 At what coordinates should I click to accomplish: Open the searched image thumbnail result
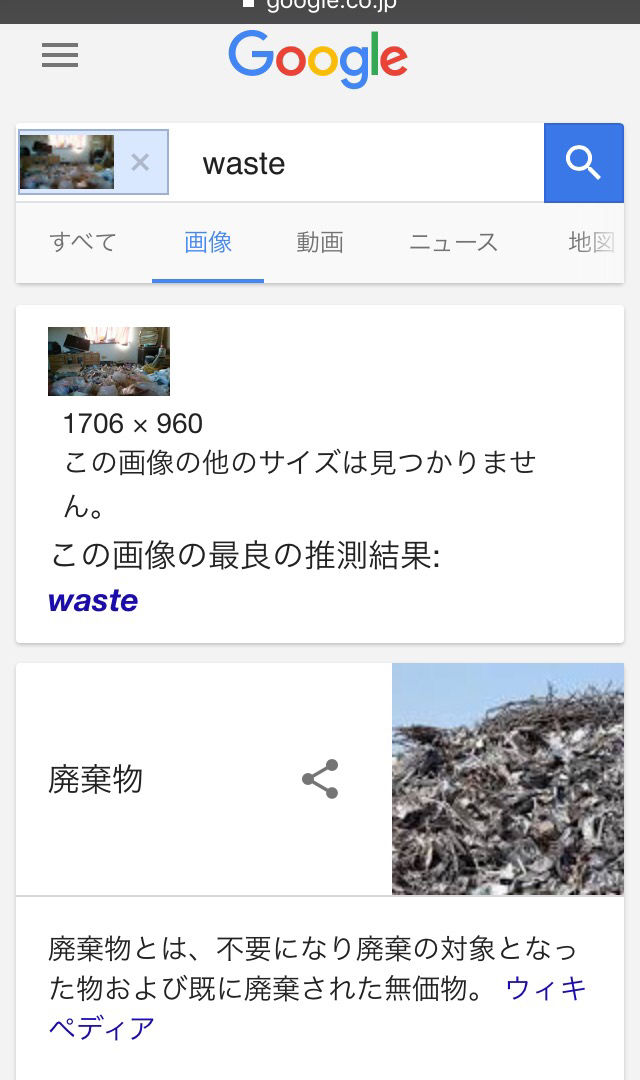109,361
